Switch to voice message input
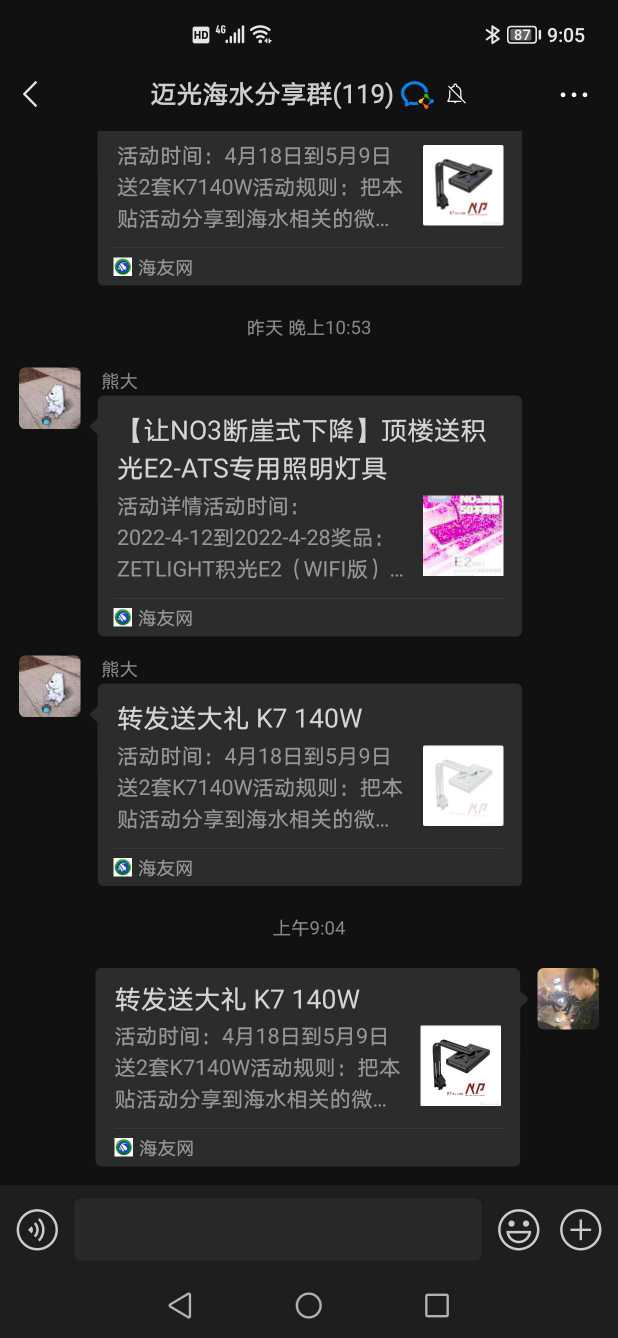 click(x=38, y=1229)
